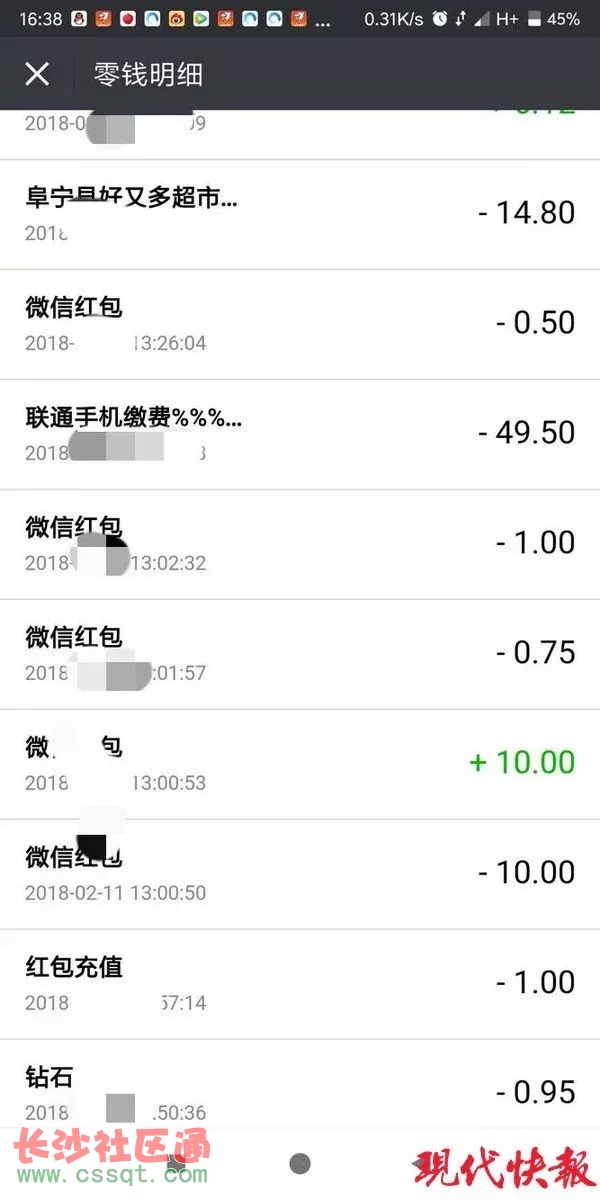This screenshot has width=600, height=1200.
Task: Open the 微信红包 -0.50 record
Action: tap(300, 325)
